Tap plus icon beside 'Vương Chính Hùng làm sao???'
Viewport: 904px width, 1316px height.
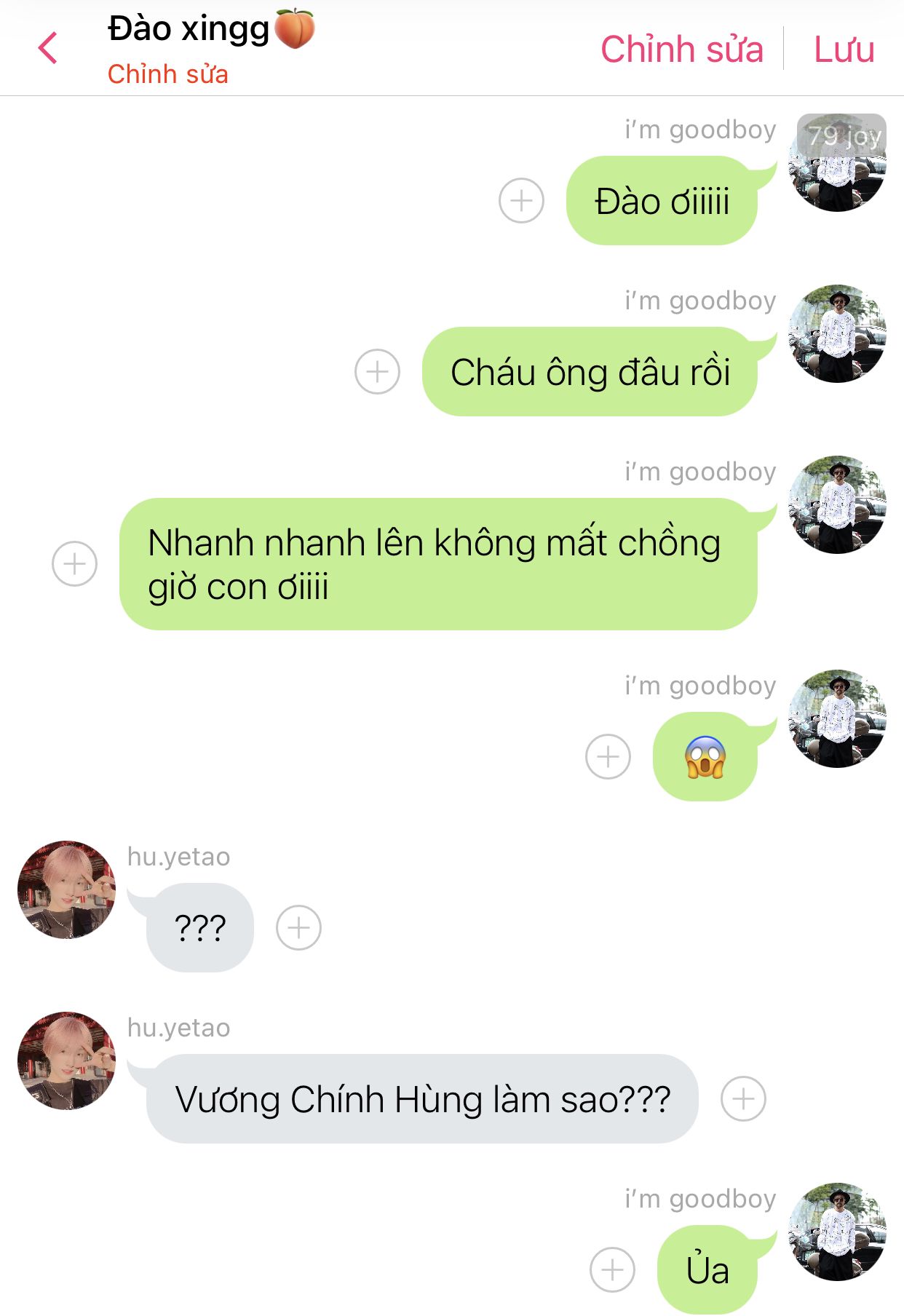(x=743, y=1098)
